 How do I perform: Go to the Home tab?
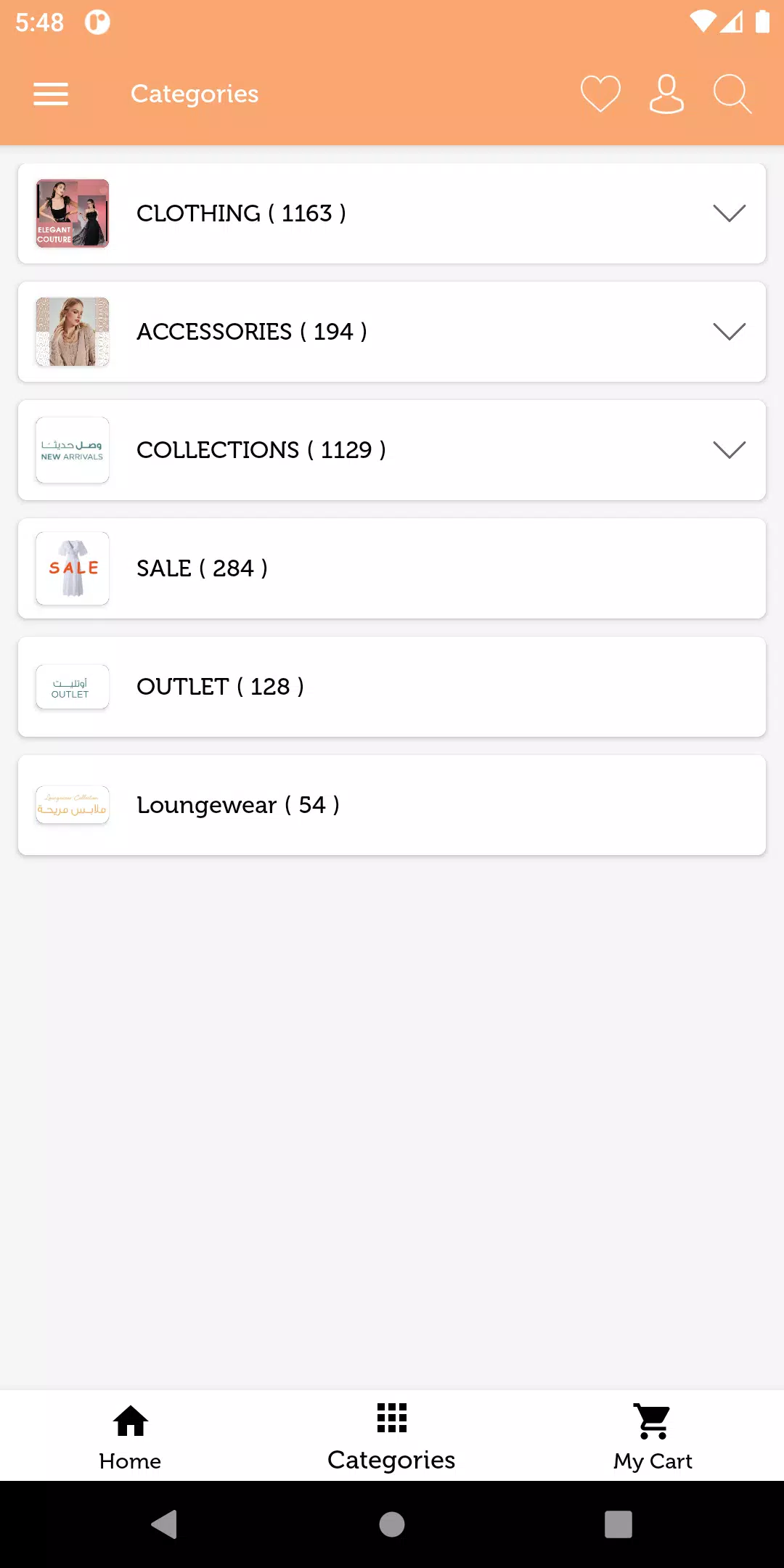131,1437
